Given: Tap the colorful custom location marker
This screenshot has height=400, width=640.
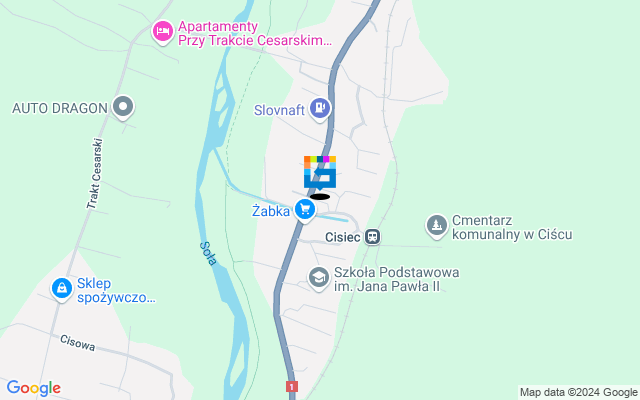Looking at the screenshot, I should [x=320, y=172].
